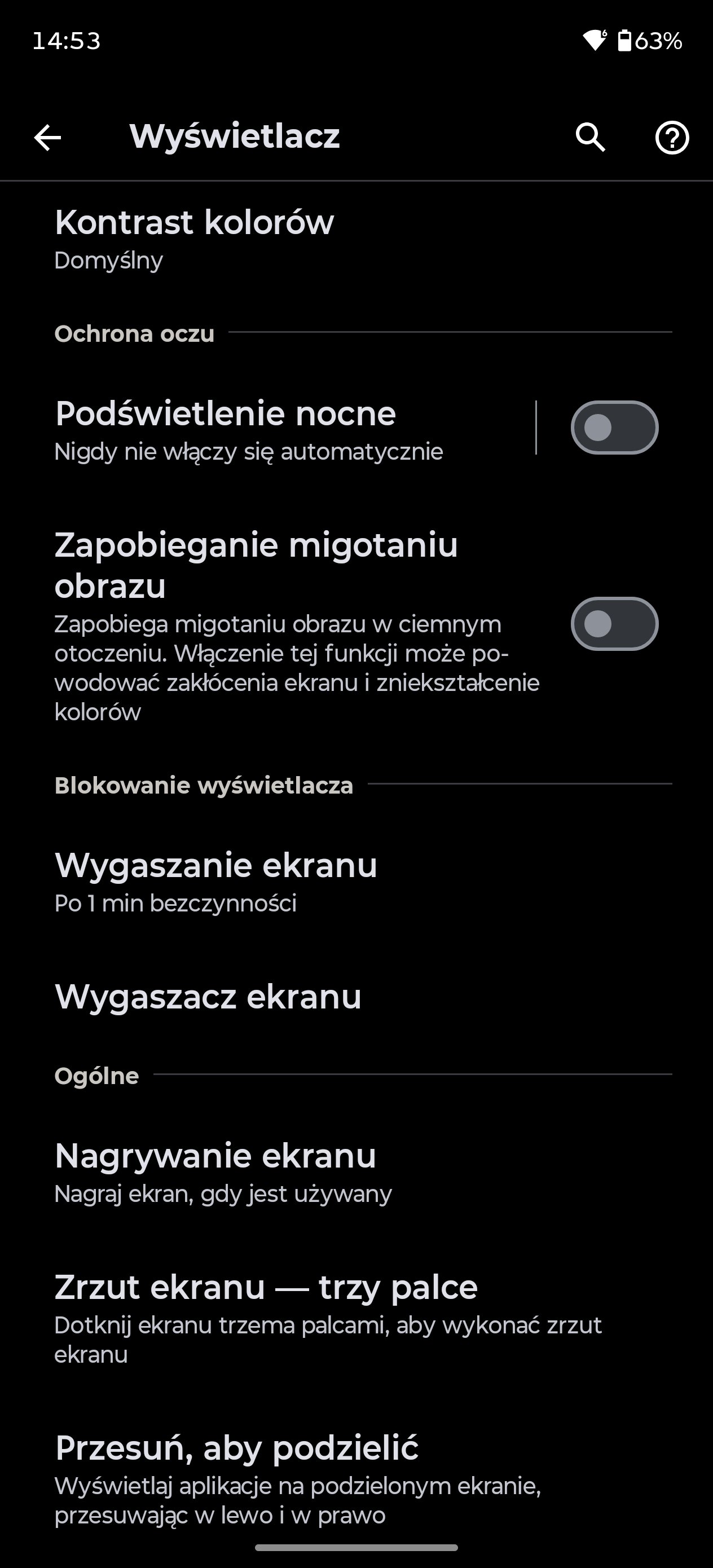Enable Zapobieganie migotaniu obrazu

tap(614, 624)
